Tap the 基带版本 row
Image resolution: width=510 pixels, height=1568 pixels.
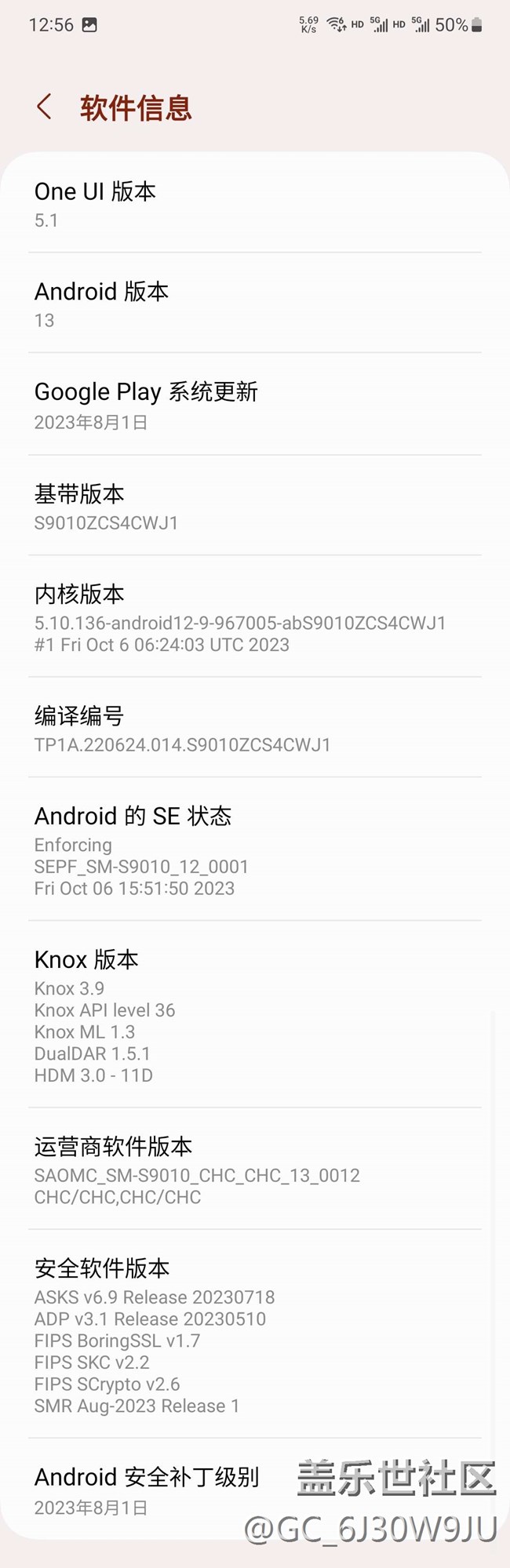(255, 506)
